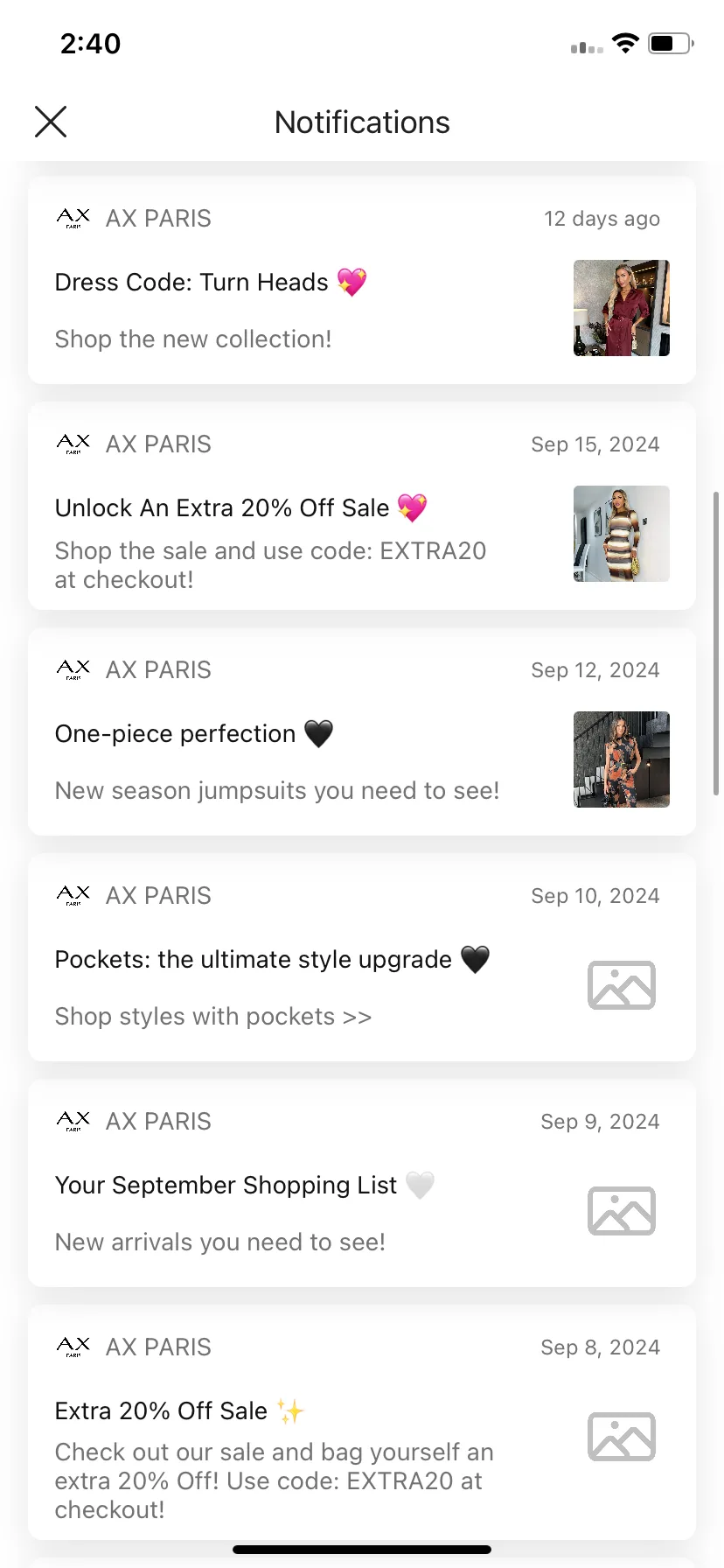The height and width of the screenshot is (1568, 724).
Task: Open 'Pockets: the ultimate style upgrade' notification
Action: click(361, 958)
